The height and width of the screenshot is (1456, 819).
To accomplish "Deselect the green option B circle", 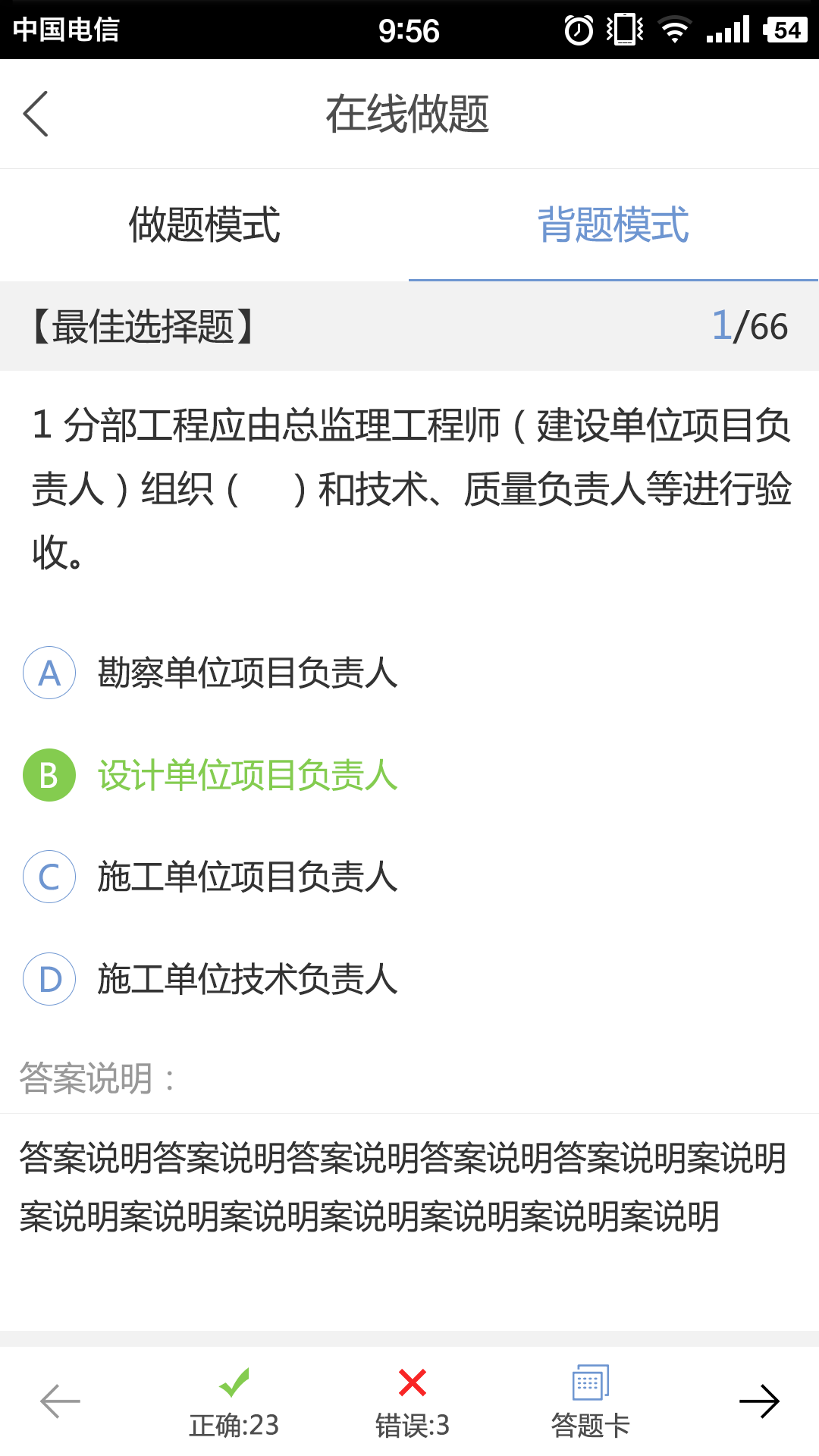I will [x=49, y=776].
